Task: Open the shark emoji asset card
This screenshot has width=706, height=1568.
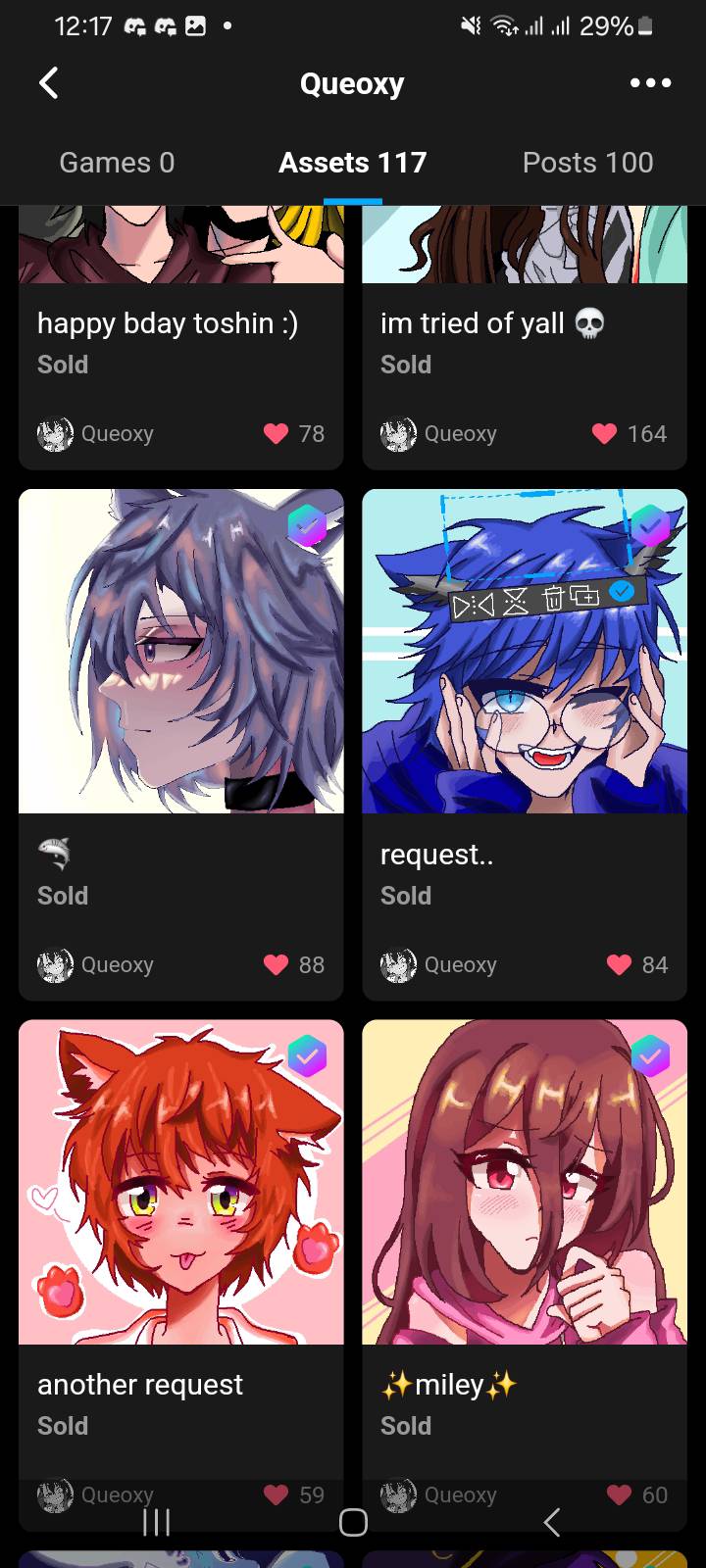Action: (x=180, y=652)
